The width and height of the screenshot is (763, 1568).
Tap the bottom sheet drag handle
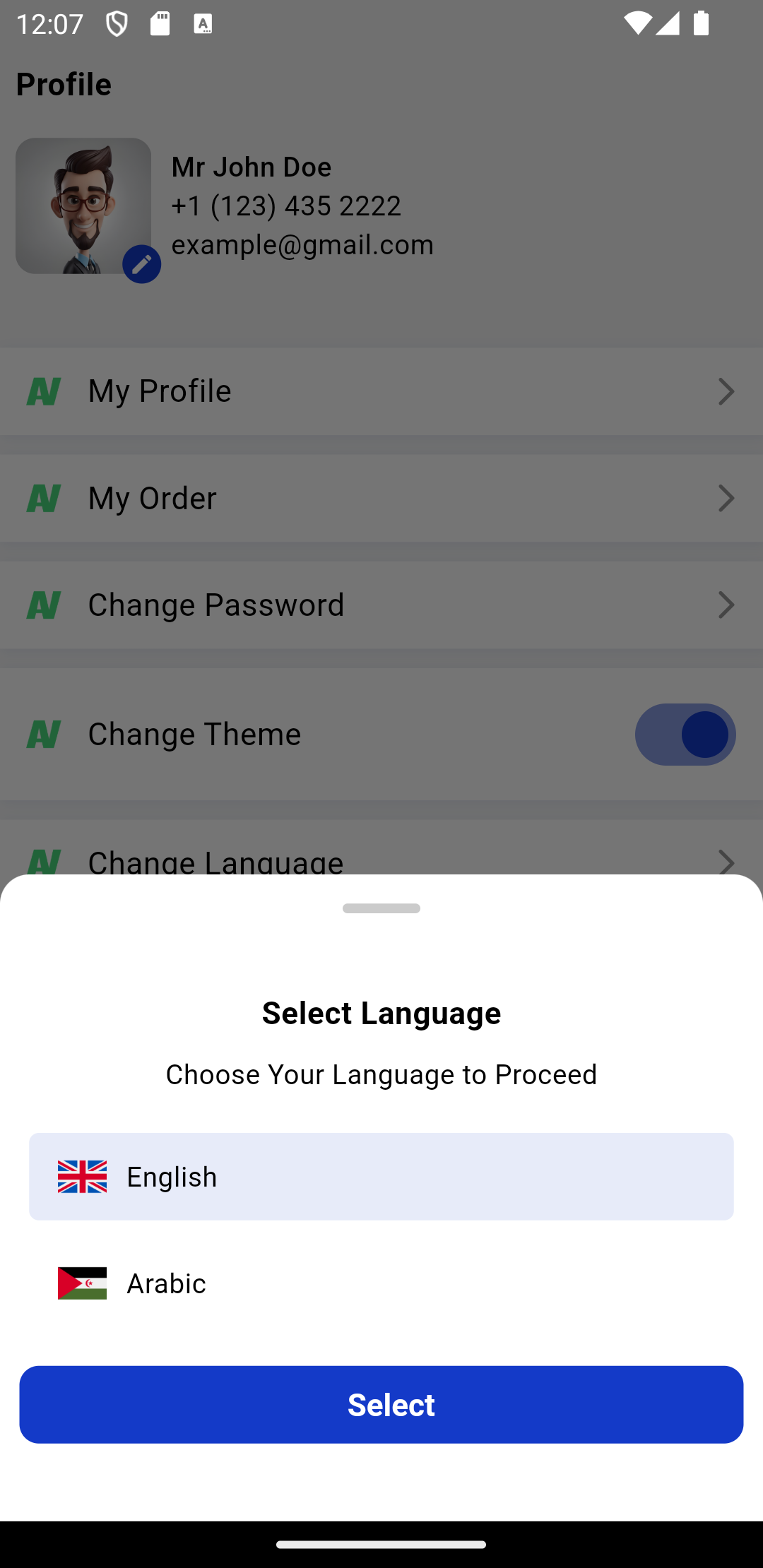tap(381, 908)
